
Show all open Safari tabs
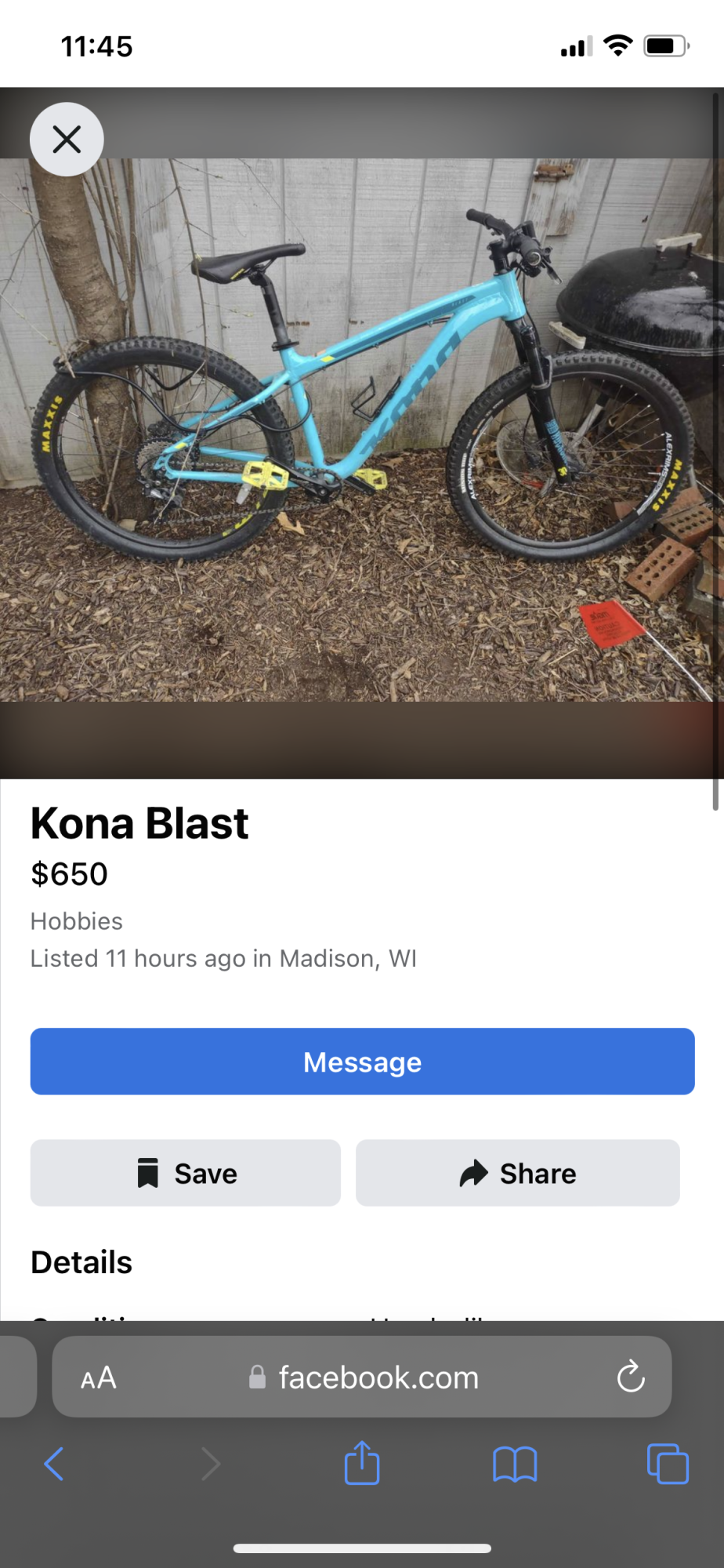point(668,1464)
